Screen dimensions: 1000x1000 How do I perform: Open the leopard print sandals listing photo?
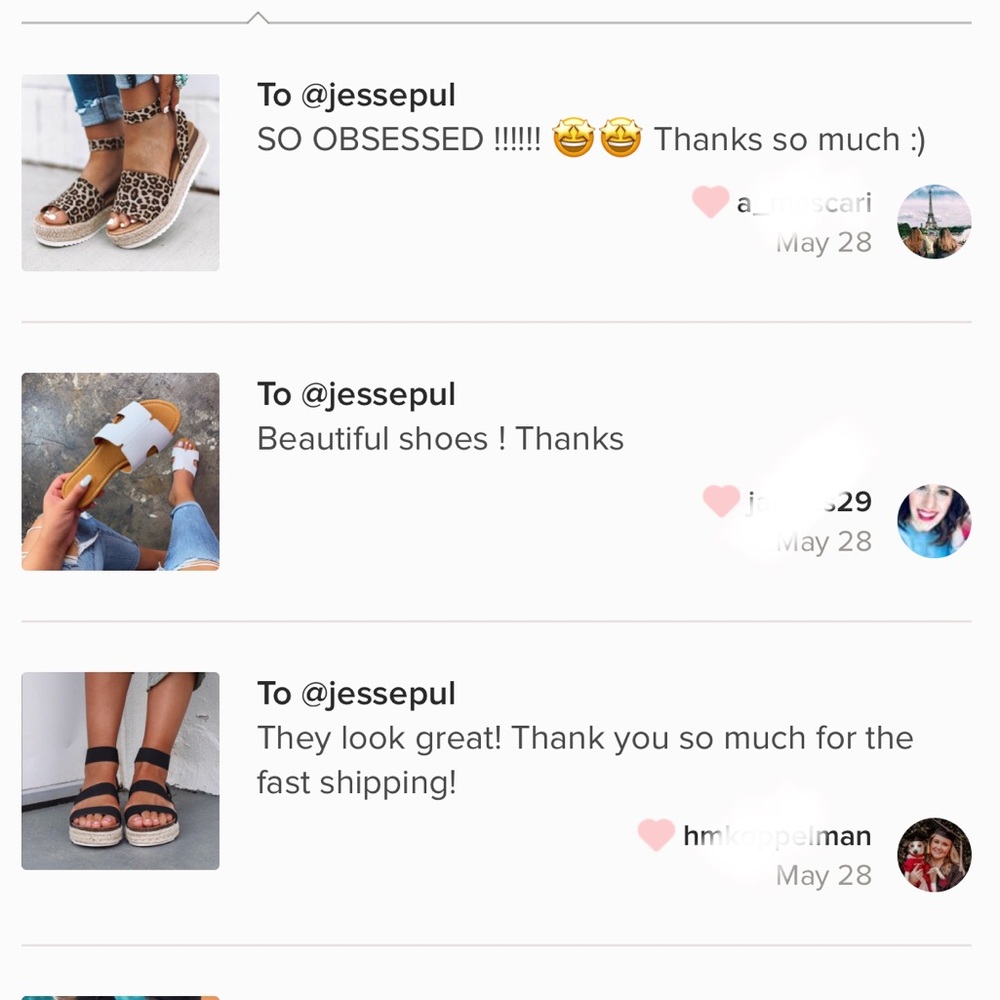(x=120, y=172)
